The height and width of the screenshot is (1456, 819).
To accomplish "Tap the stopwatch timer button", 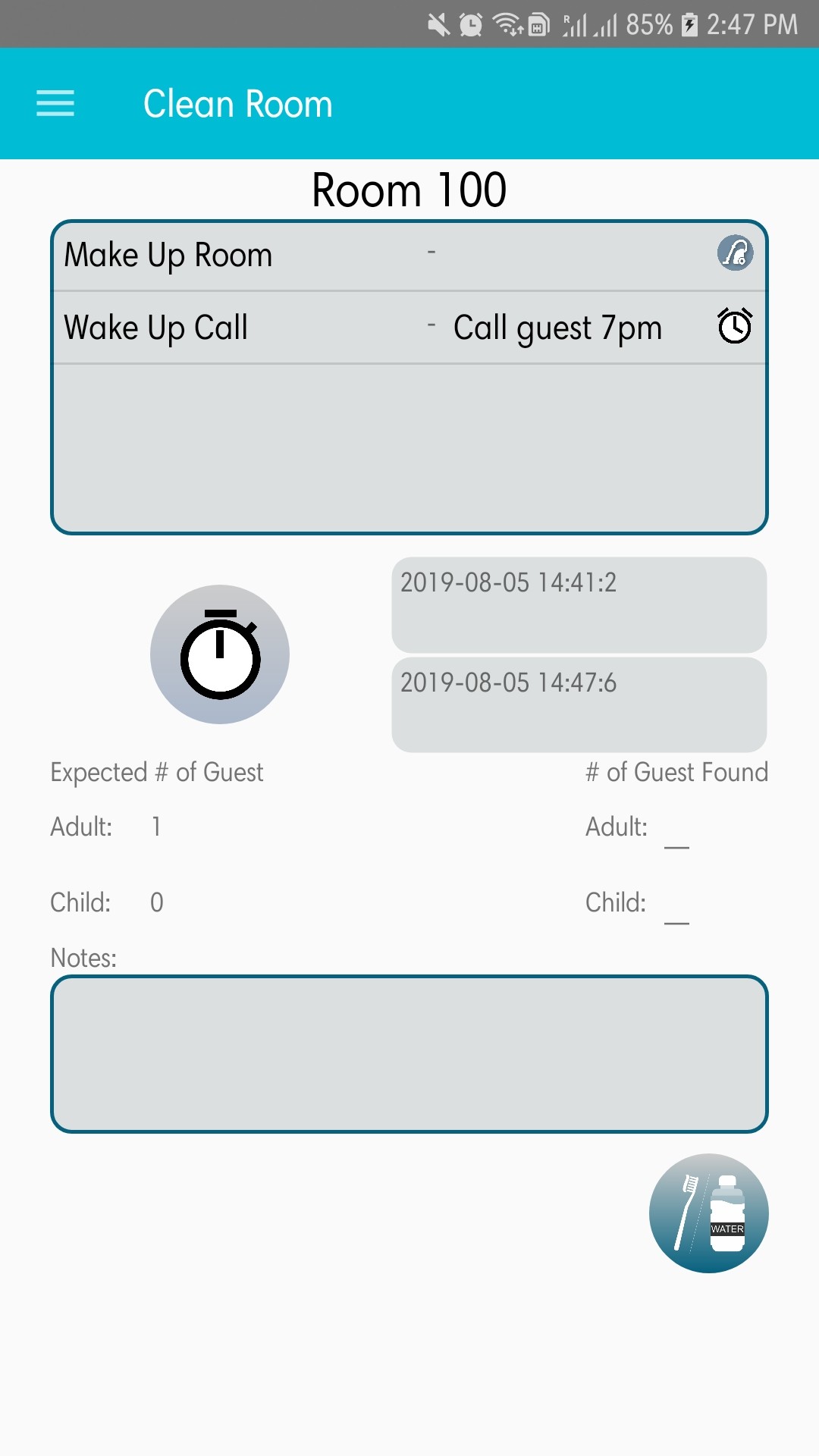I will pyautogui.click(x=220, y=654).
